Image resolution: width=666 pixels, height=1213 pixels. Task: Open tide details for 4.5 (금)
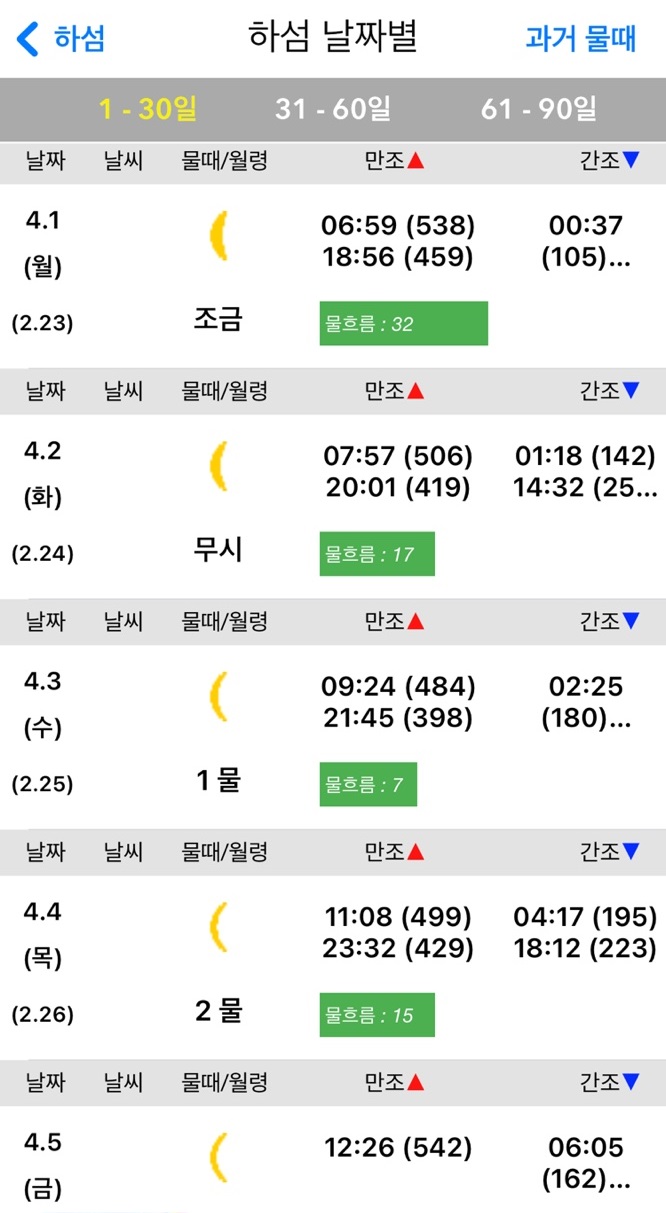[333, 1160]
